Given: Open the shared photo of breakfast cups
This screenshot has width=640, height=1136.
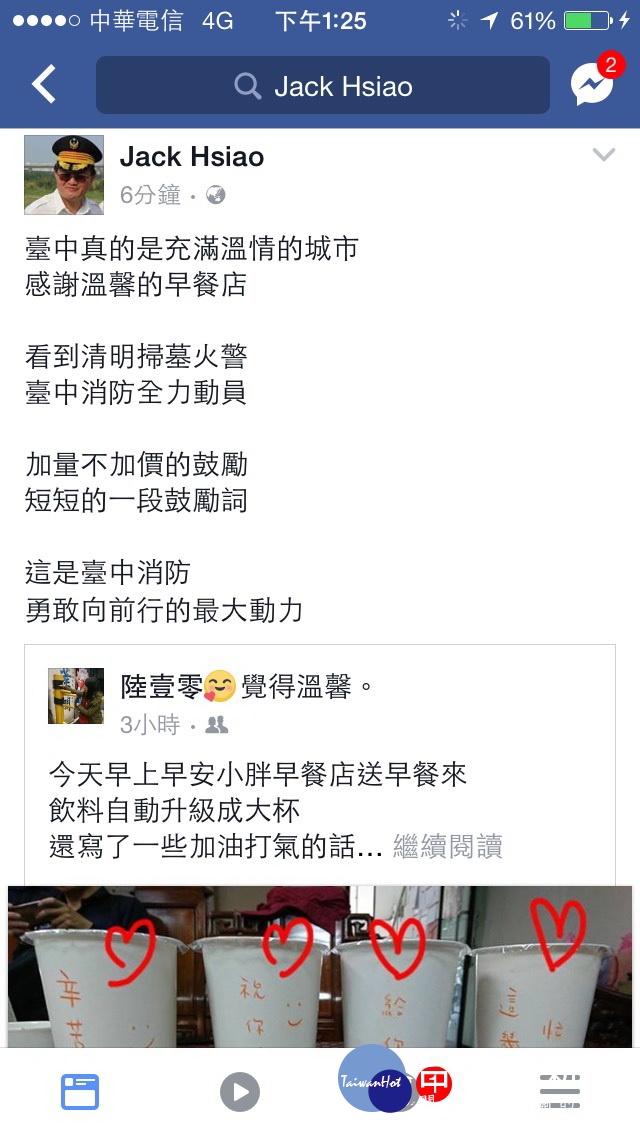Looking at the screenshot, I should coord(320,965).
